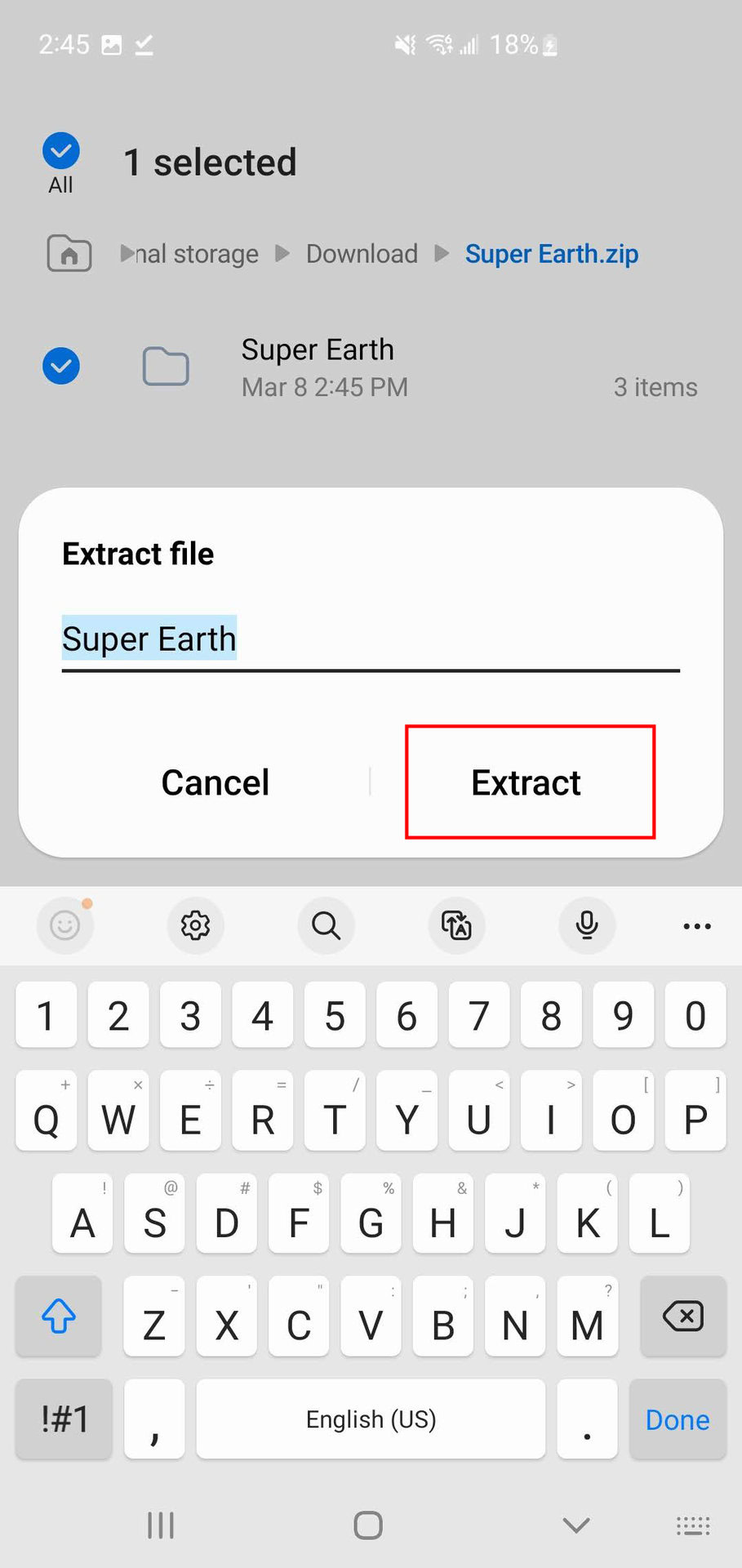This screenshot has width=742, height=1568.
Task: Switch keyboard to symbols with !#1
Action: tap(64, 1419)
